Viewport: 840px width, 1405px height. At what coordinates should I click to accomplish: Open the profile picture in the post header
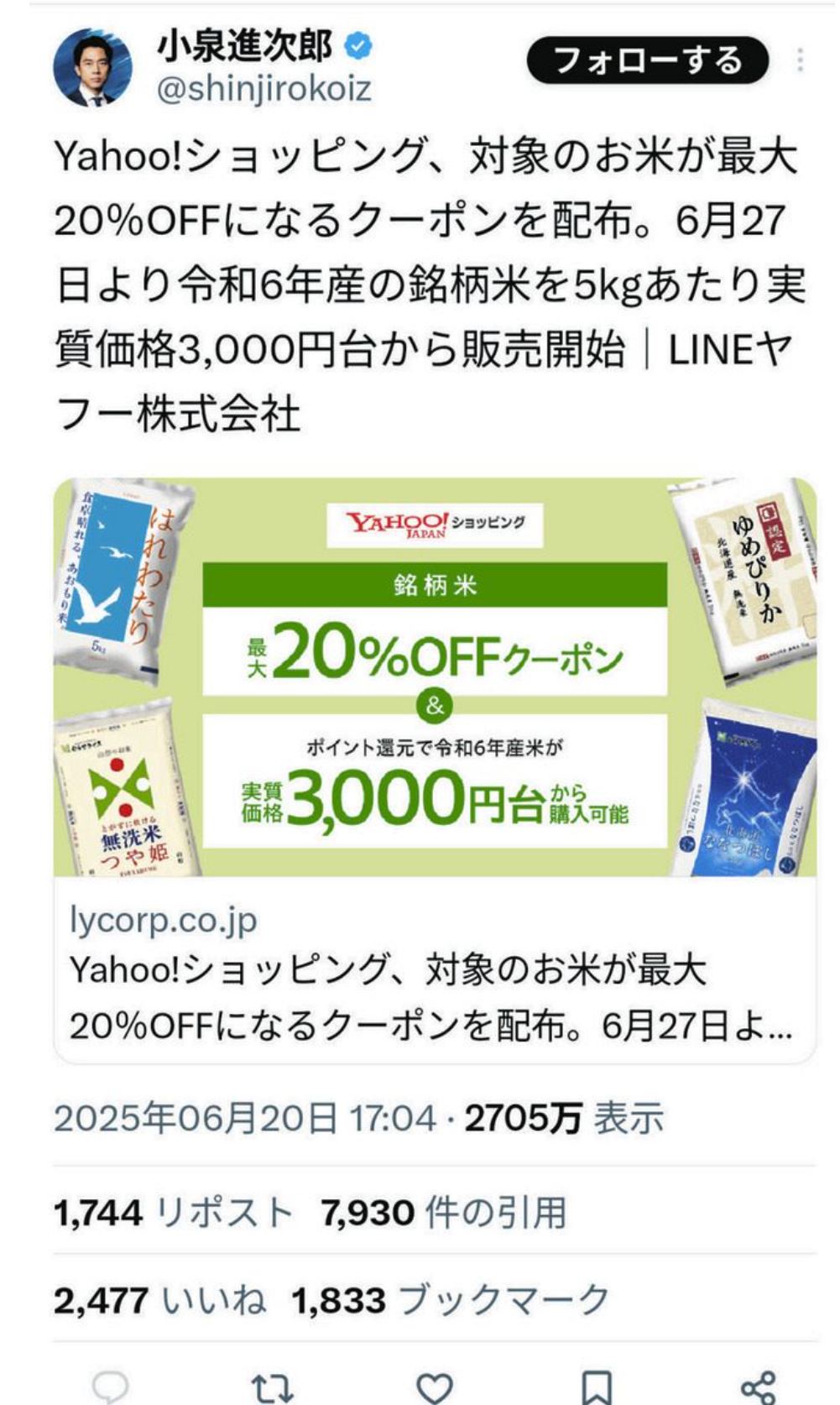92,67
